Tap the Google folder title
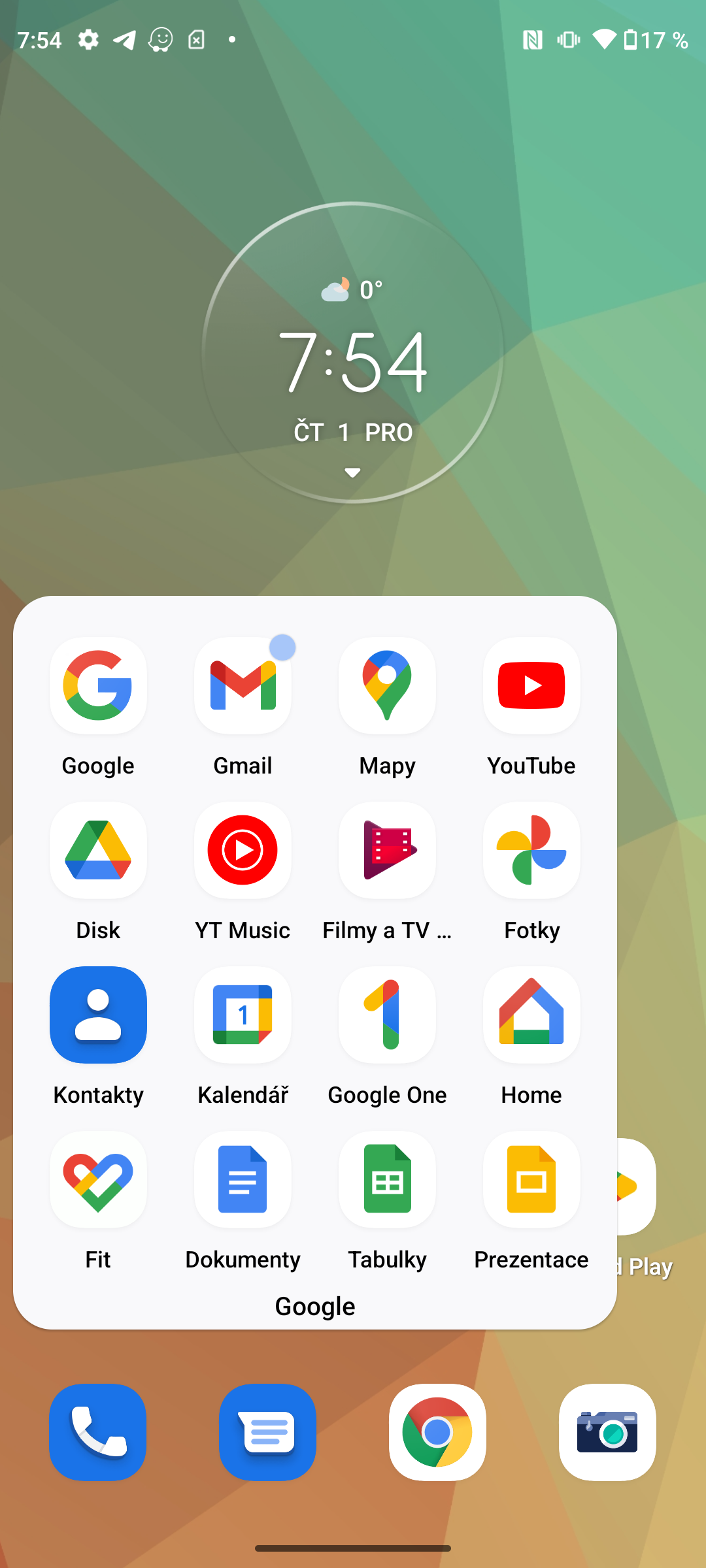 point(314,1306)
